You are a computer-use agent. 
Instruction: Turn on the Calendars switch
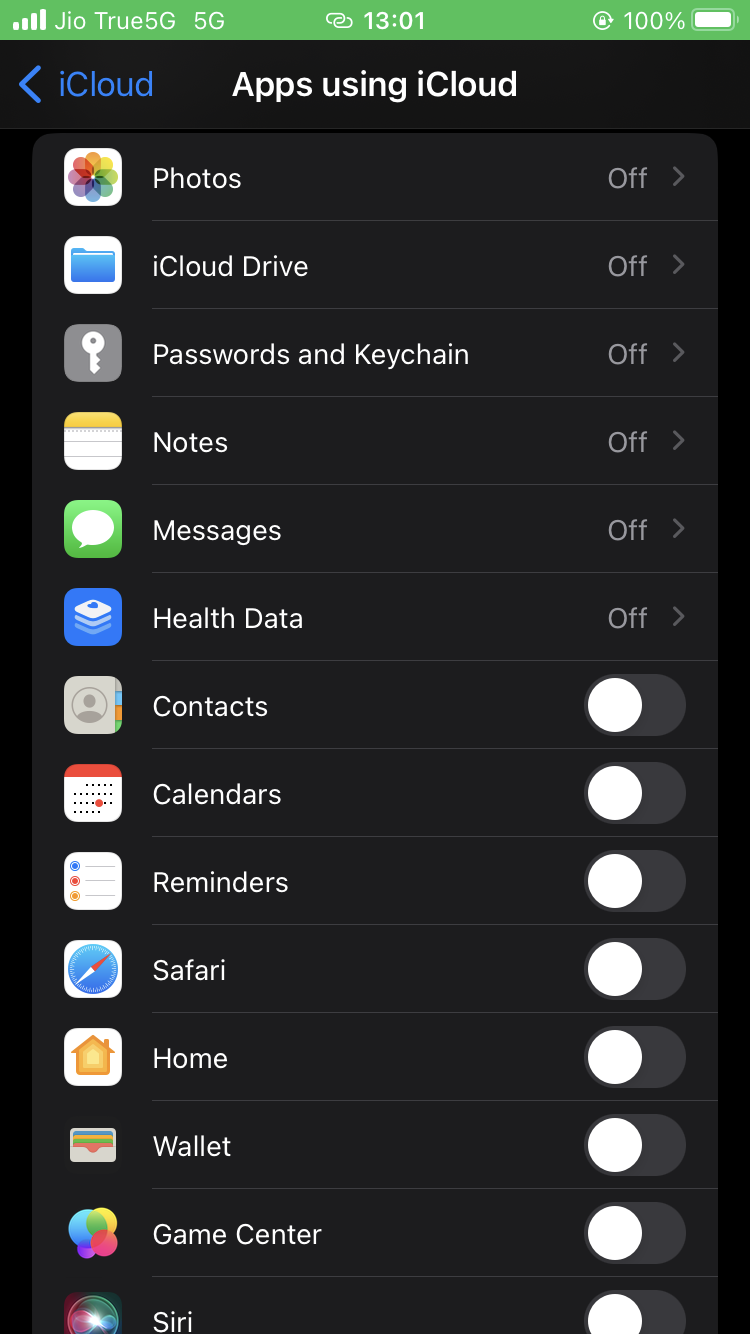[635, 794]
